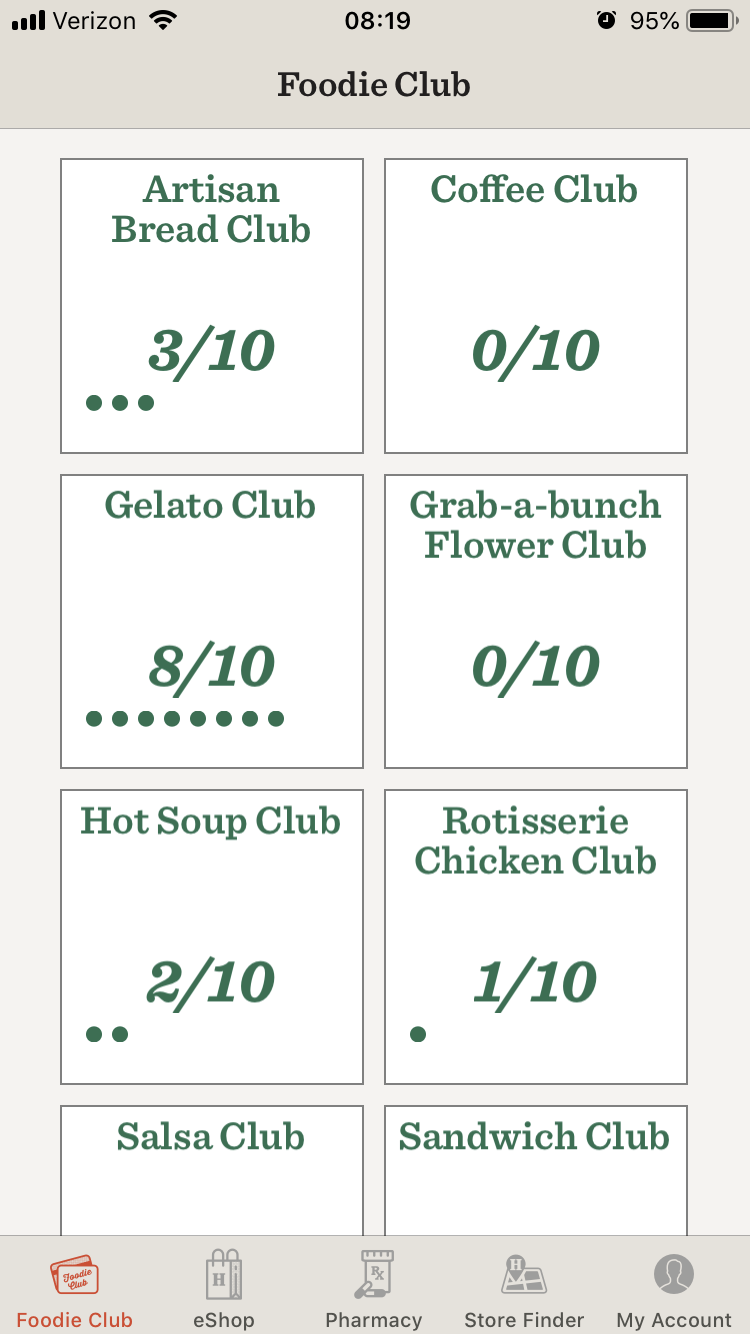The width and height of the screenshot is (750, 1334).
Task: Open the Sandwich Club card
Action: (536, 1170)
